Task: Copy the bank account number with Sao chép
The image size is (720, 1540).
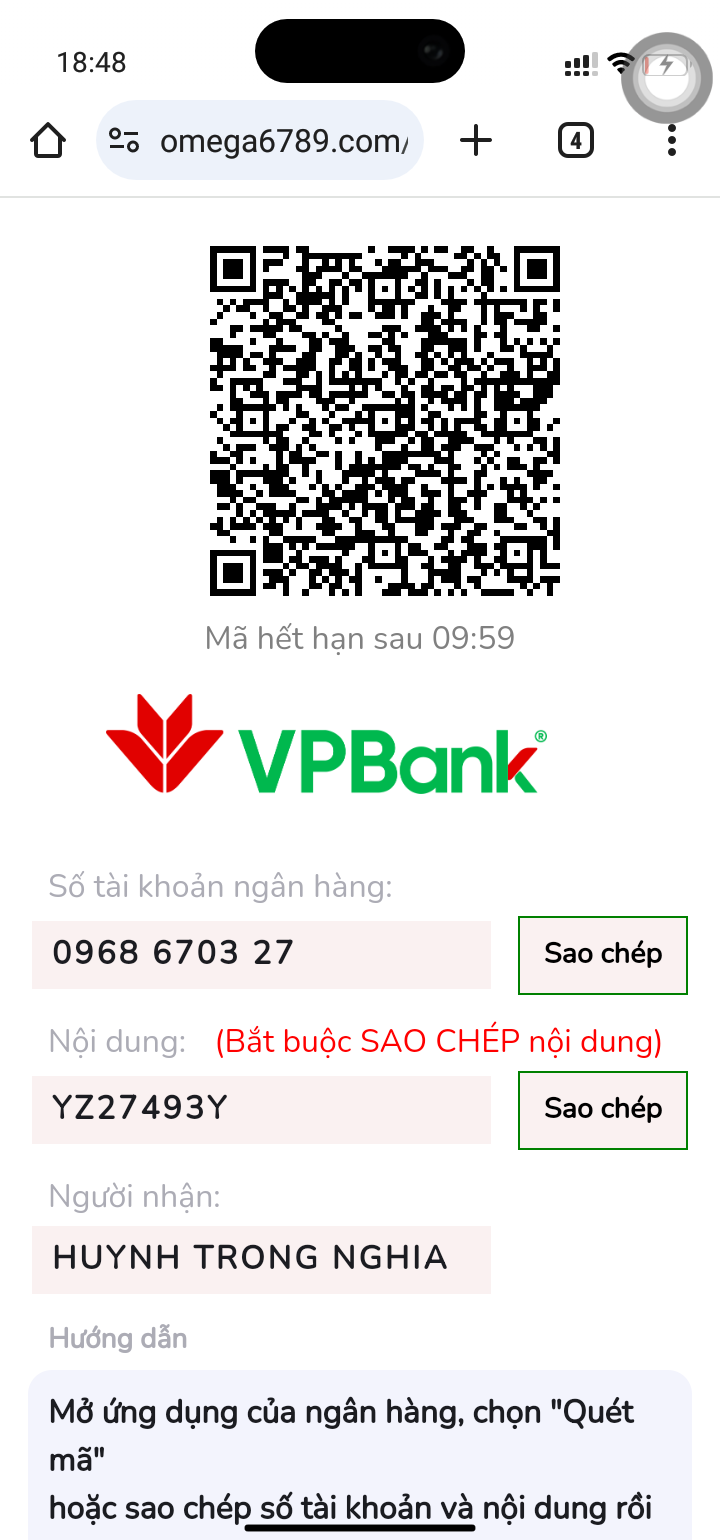Action: click(x=603, y=955)
